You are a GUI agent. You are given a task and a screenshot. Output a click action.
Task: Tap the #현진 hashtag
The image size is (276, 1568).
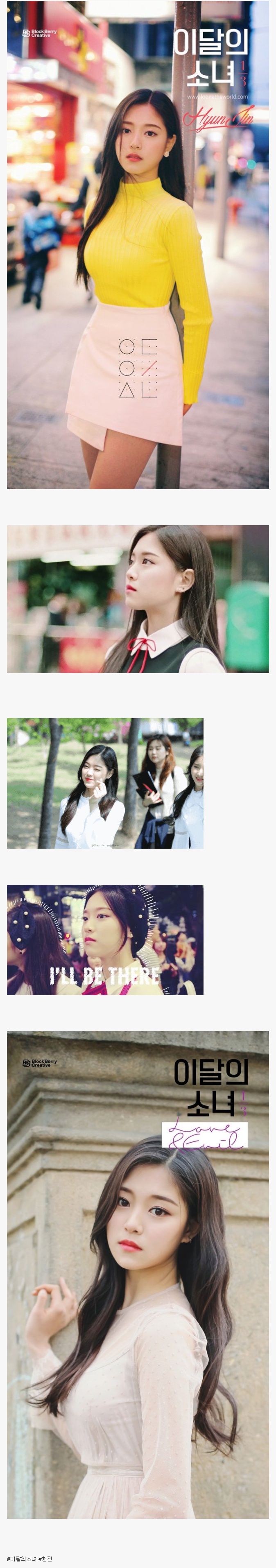[46, 1559]
